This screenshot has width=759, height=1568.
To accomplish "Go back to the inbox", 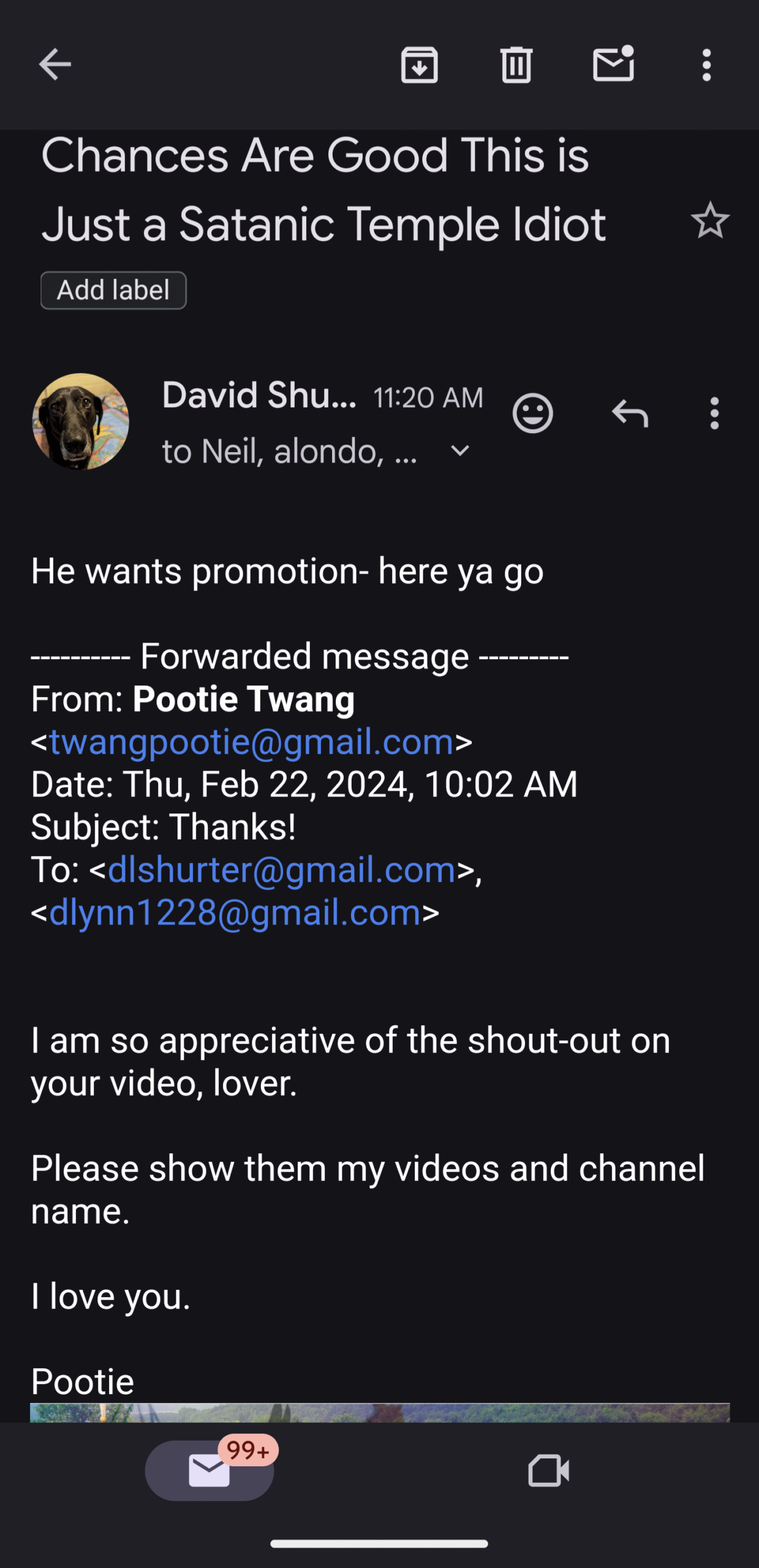I will (x=55, y=64).
